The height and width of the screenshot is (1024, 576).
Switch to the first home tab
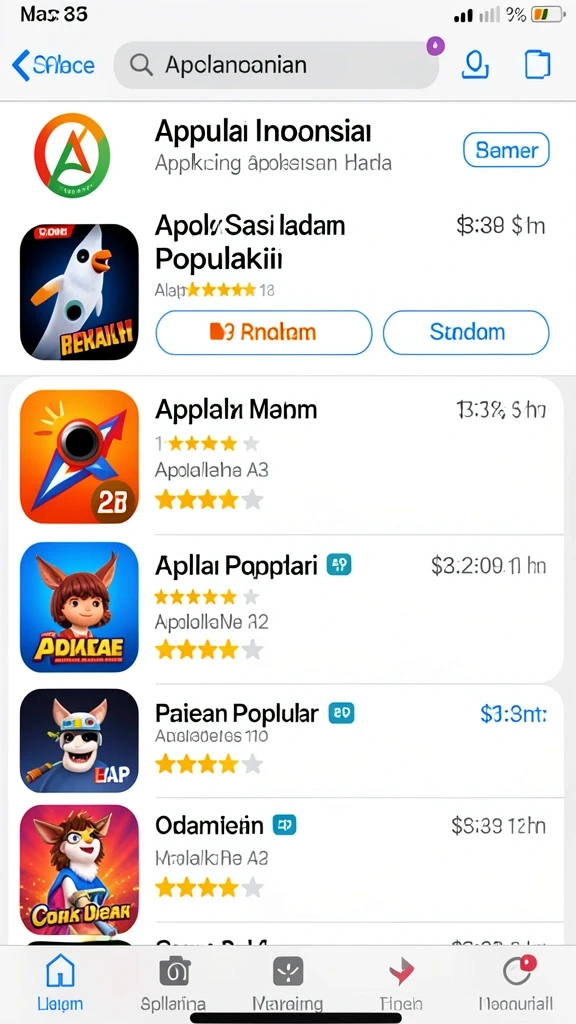(x=59, y=982)
